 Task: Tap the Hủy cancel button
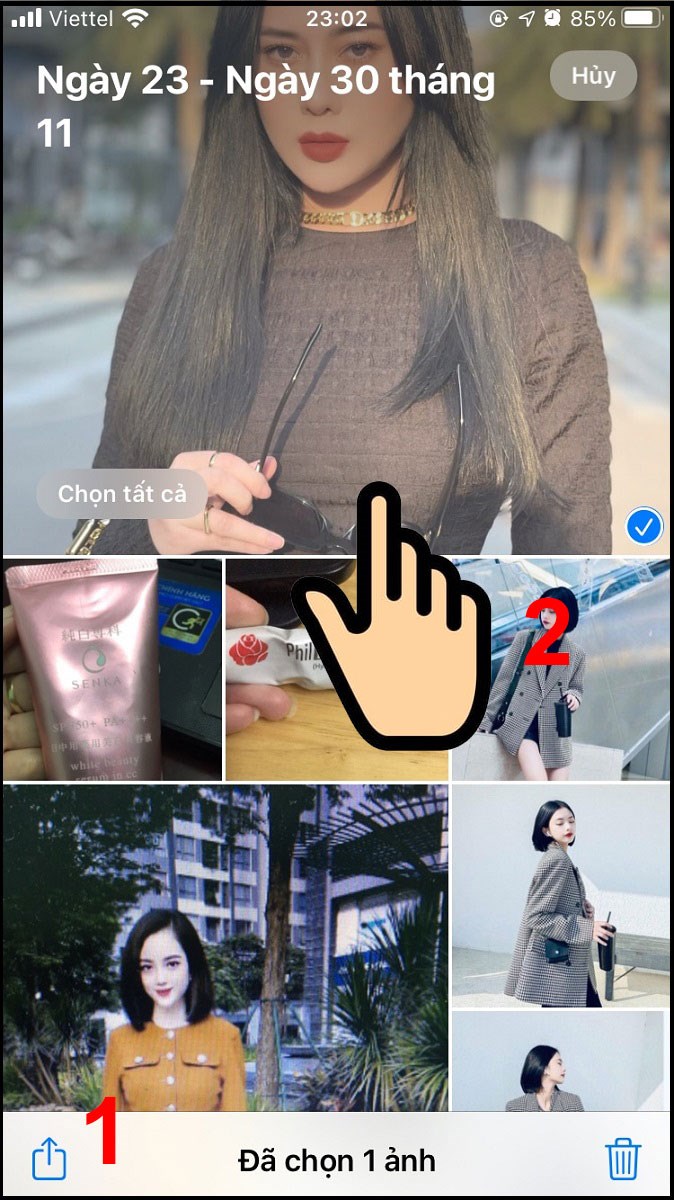click(593, 76)
